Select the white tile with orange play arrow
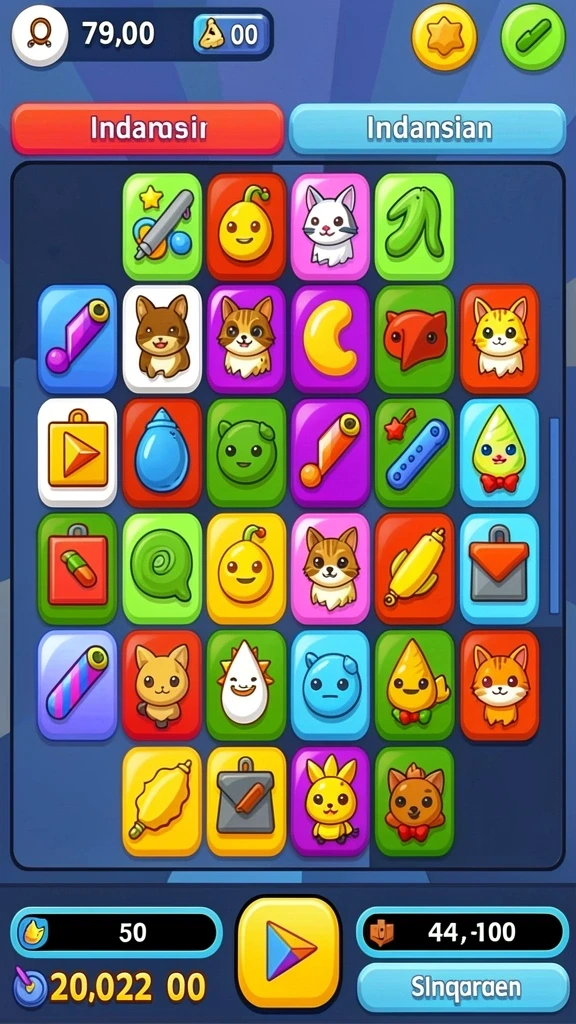 click(x=77, y=453)
